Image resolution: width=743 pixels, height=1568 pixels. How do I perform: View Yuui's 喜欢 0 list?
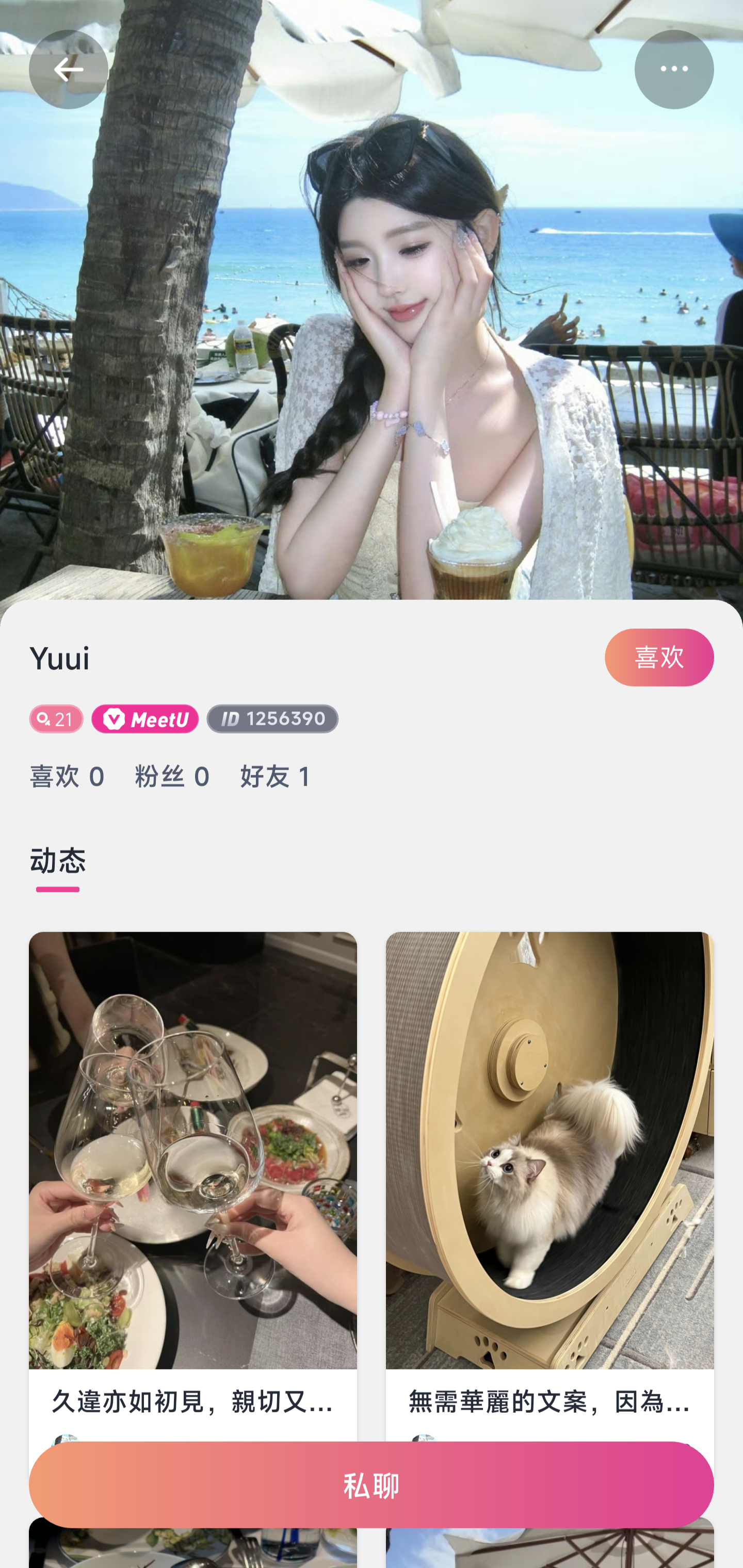click(x=67, y=777)
